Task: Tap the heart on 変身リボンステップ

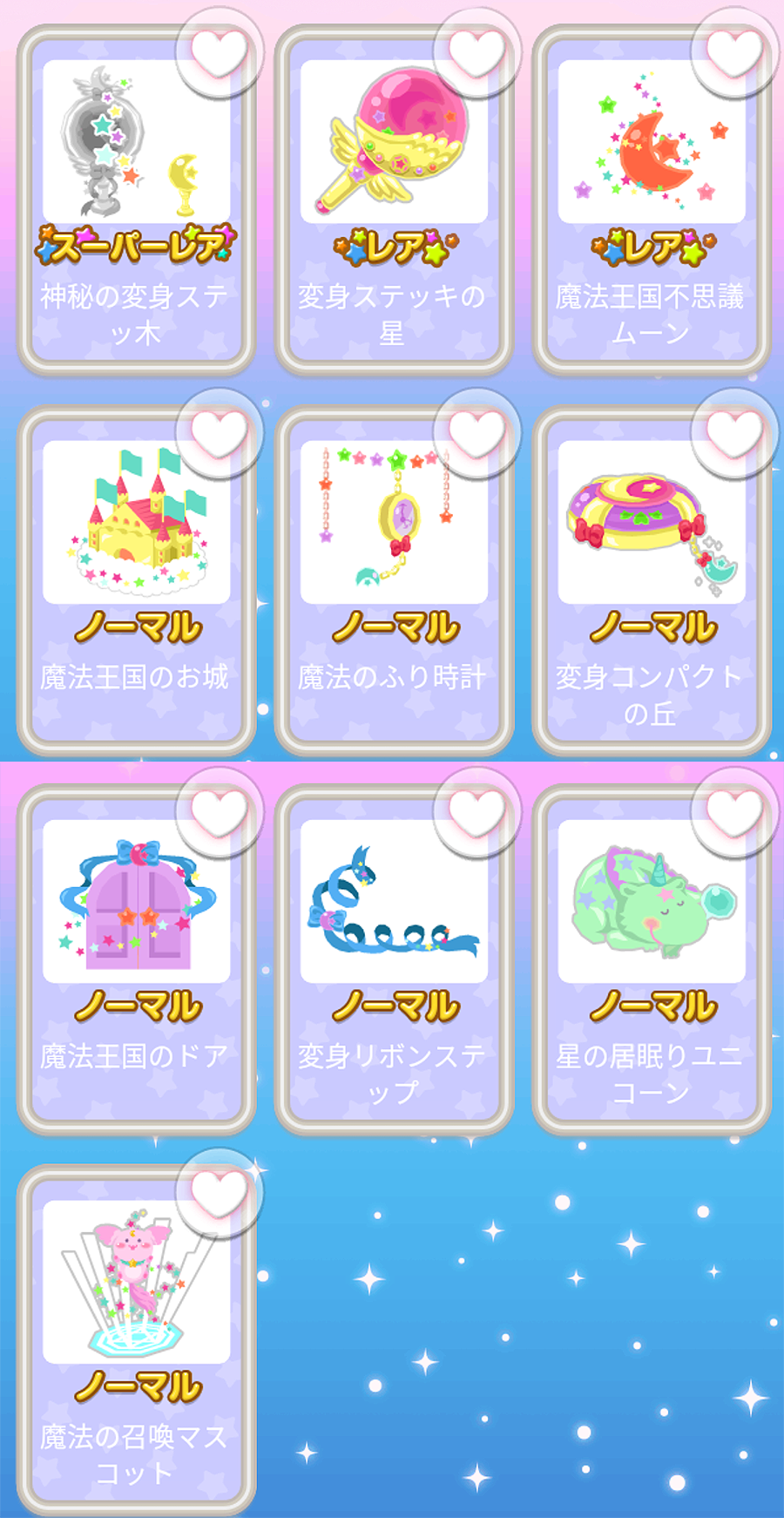Action: pos(476,813)
